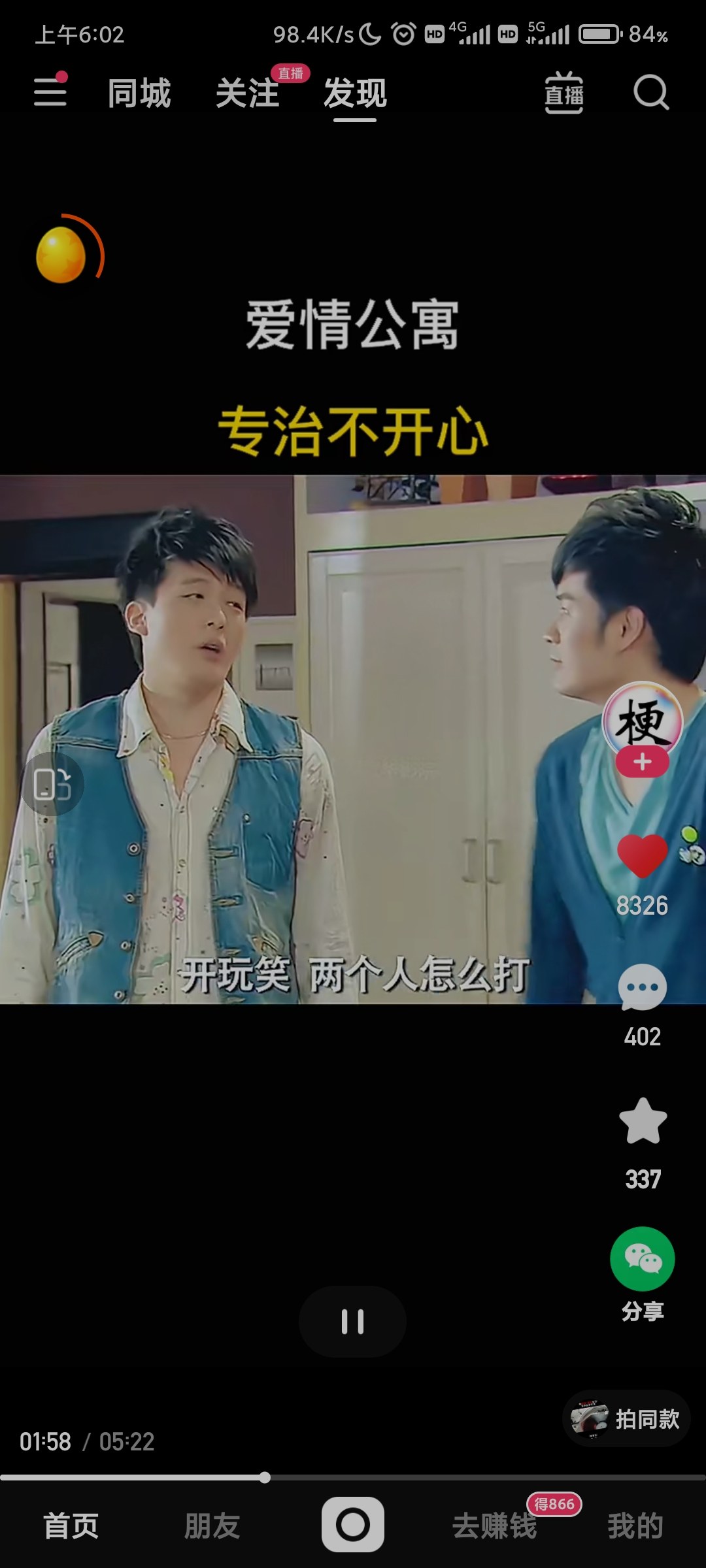This screenshot has width=706, height=1568.
Task: Open the comments with 402 replies
Action: click(643, 988)
